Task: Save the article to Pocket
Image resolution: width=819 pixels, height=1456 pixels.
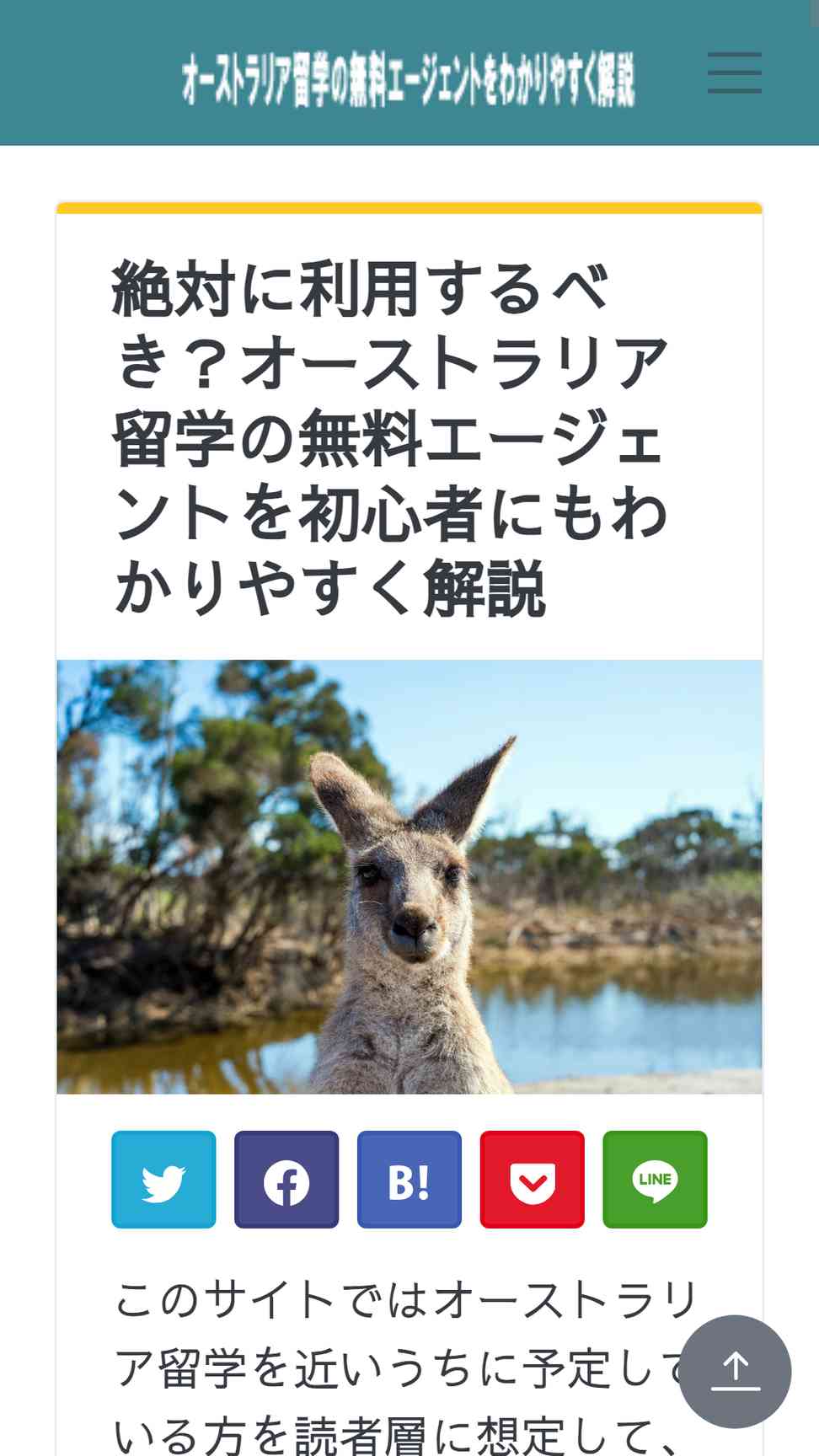Action: tap(532, 1179)
